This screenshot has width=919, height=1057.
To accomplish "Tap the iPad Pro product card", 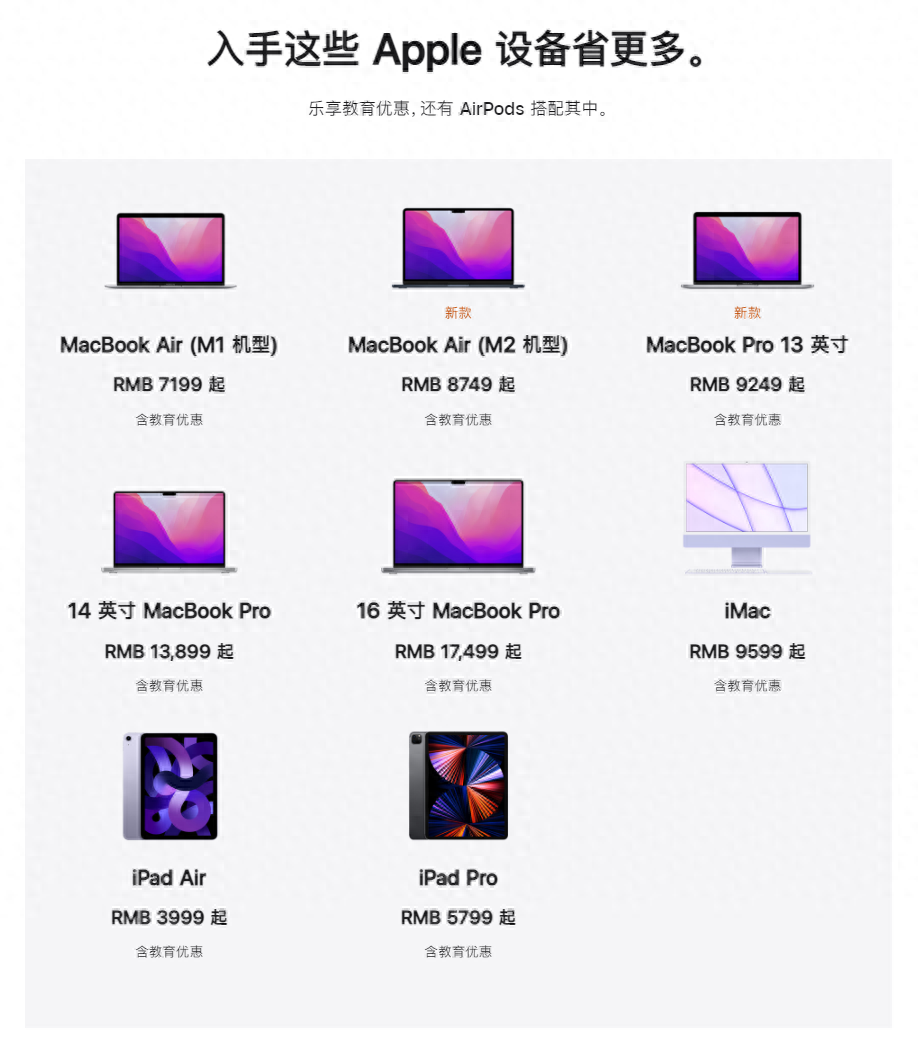I will 458,877.
